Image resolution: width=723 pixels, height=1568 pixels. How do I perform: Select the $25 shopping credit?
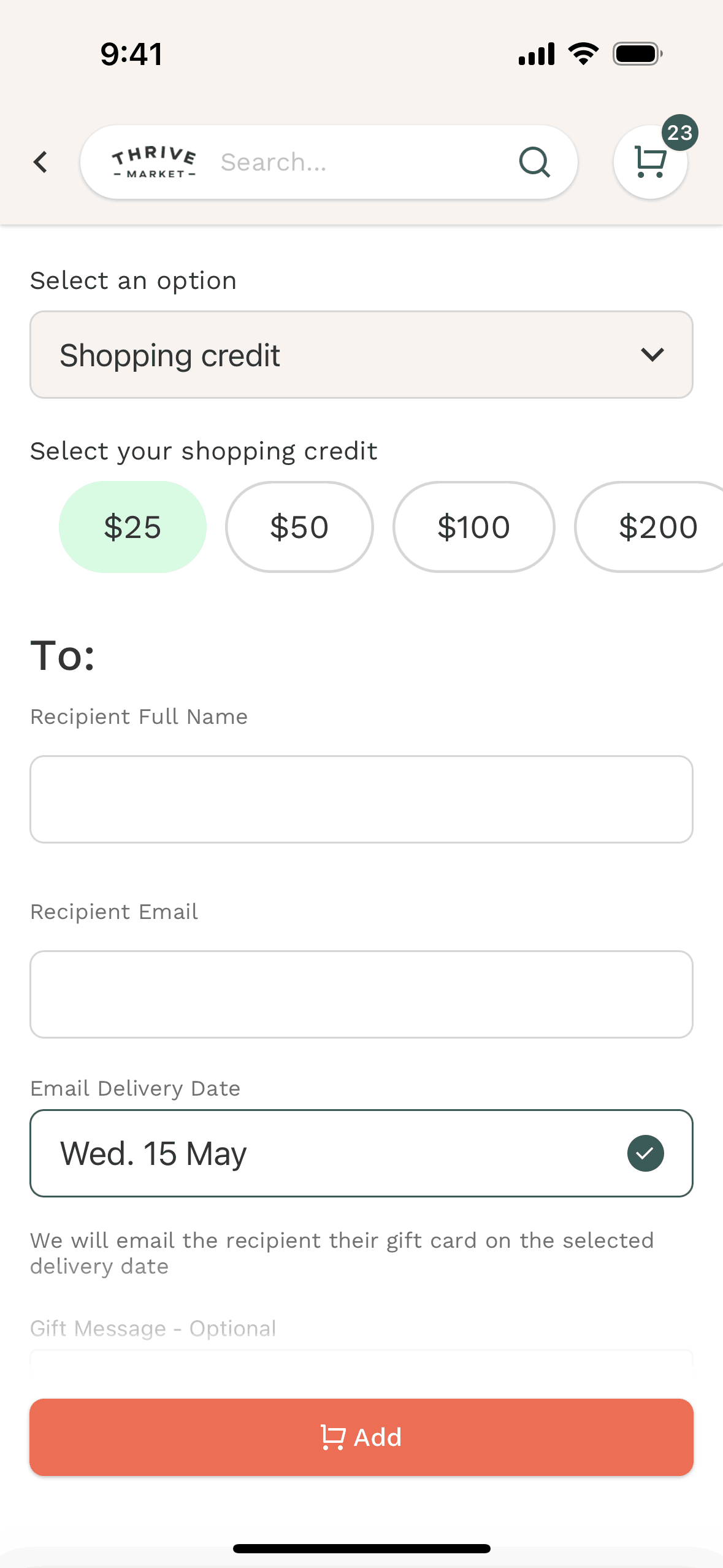click(132, 527)
